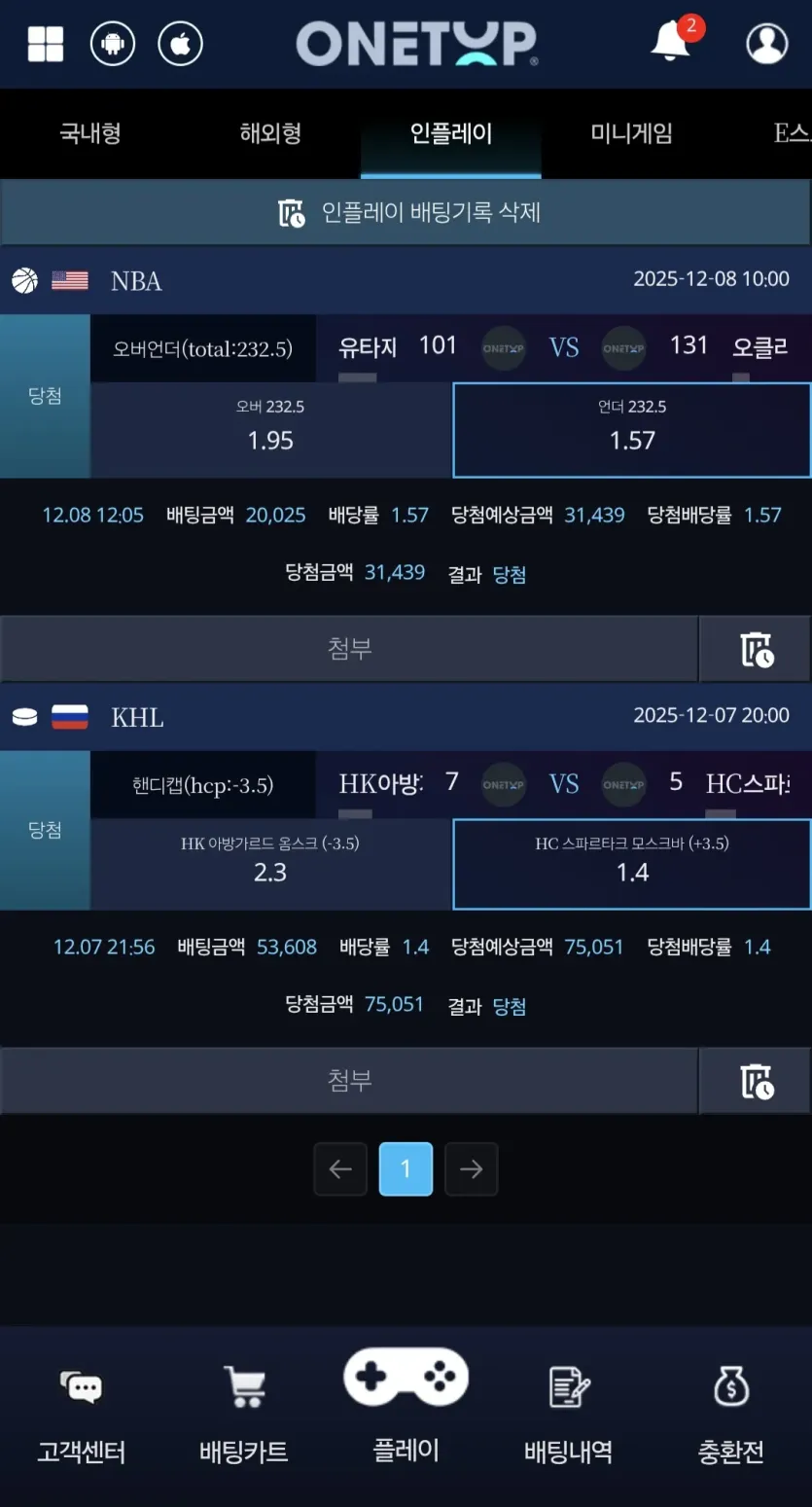The image size is (812, 1507).
Task: Go to the next page arrow
Action: click(472, 1168)
